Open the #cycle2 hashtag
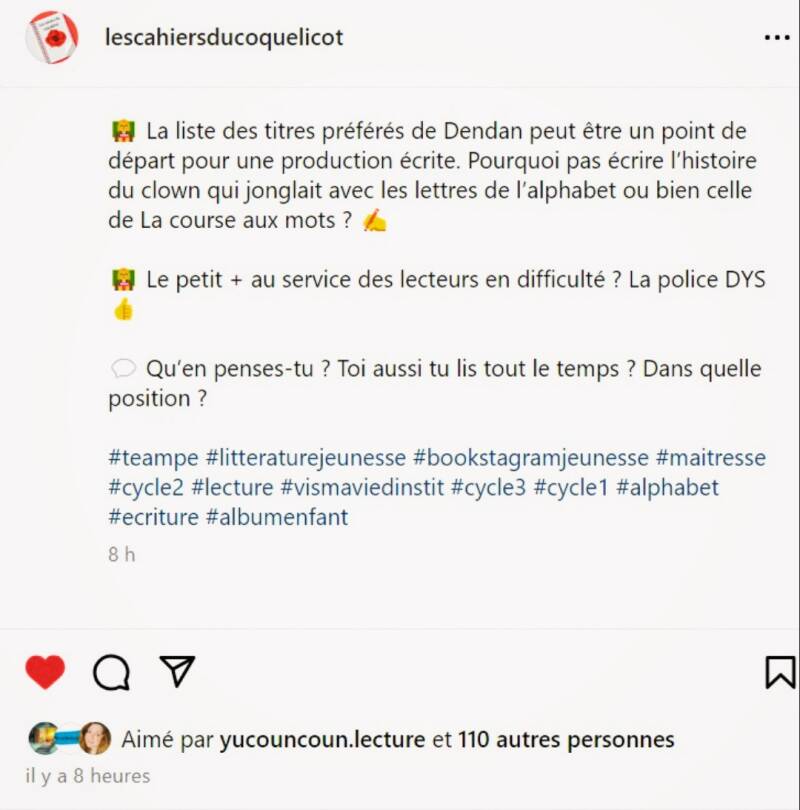 [145, 488]
